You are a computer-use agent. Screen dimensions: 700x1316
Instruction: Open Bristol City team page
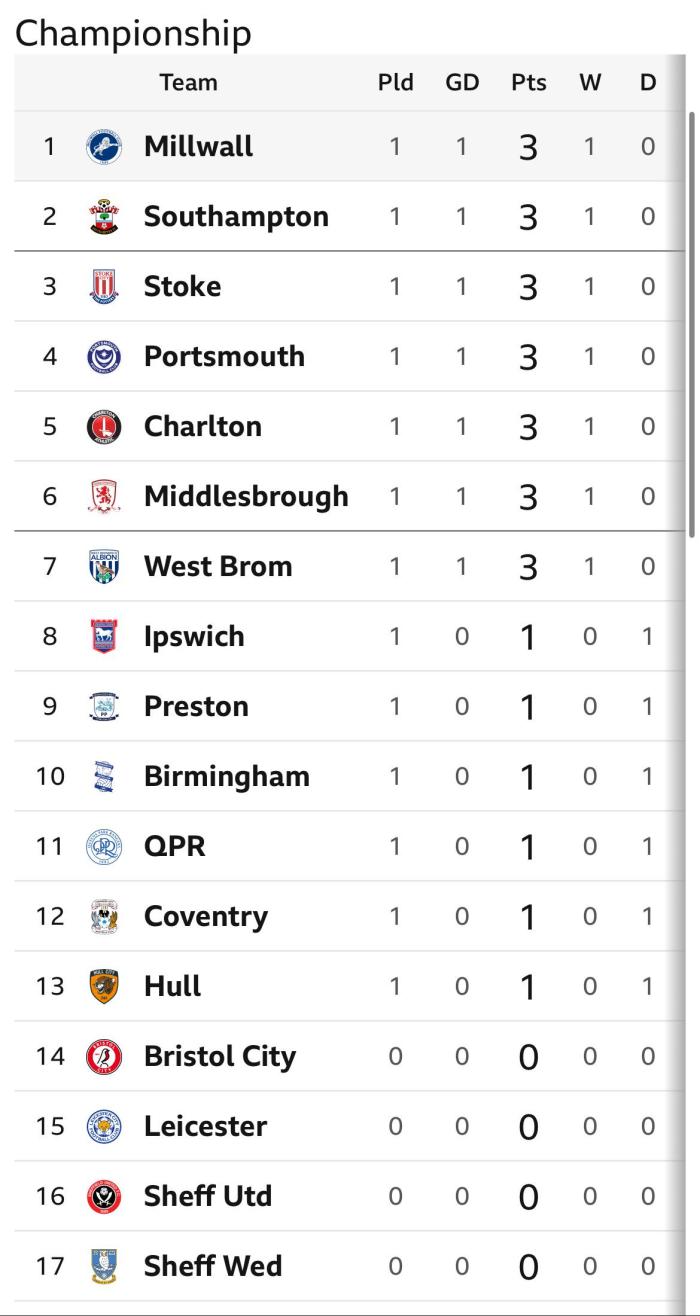click(219, 1056)
